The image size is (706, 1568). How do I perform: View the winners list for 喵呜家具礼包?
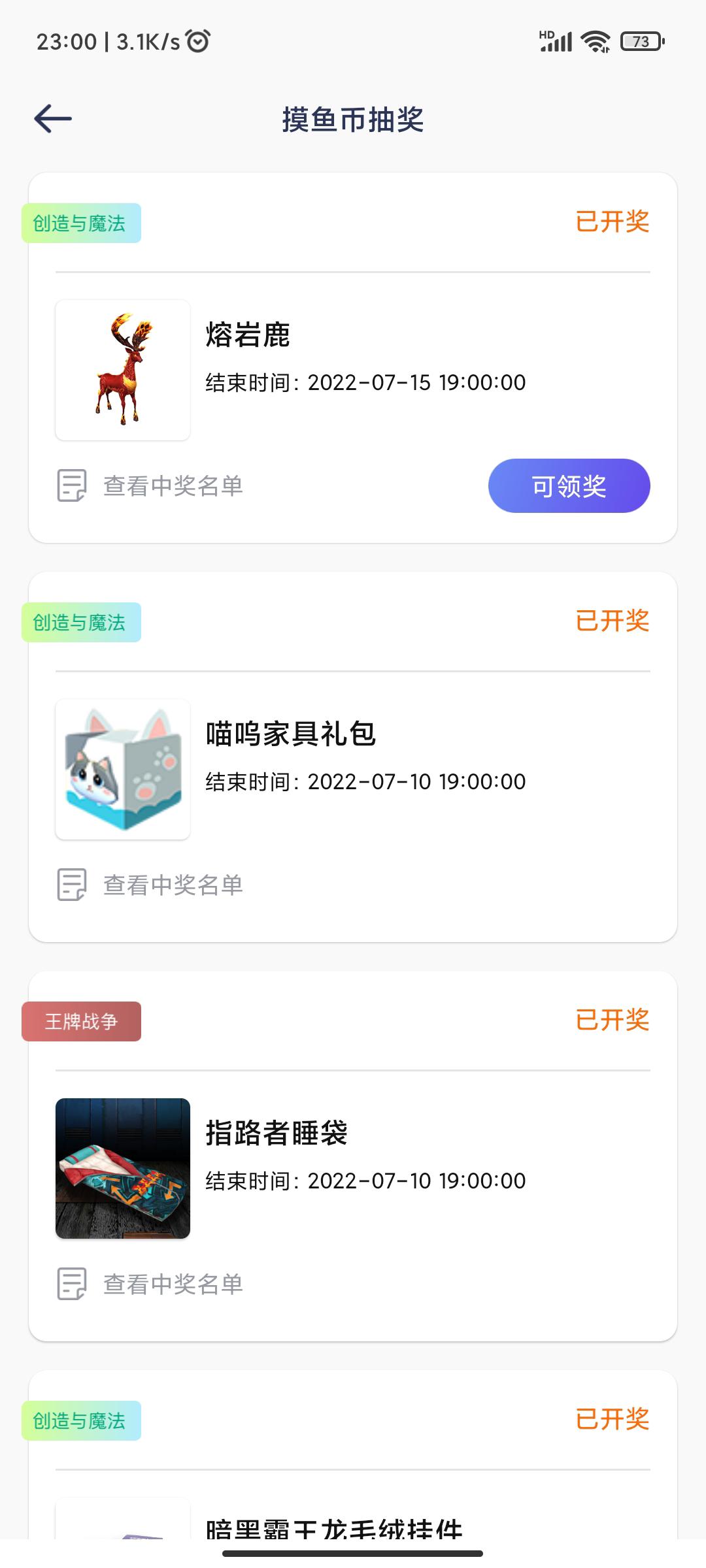(150, 885)
